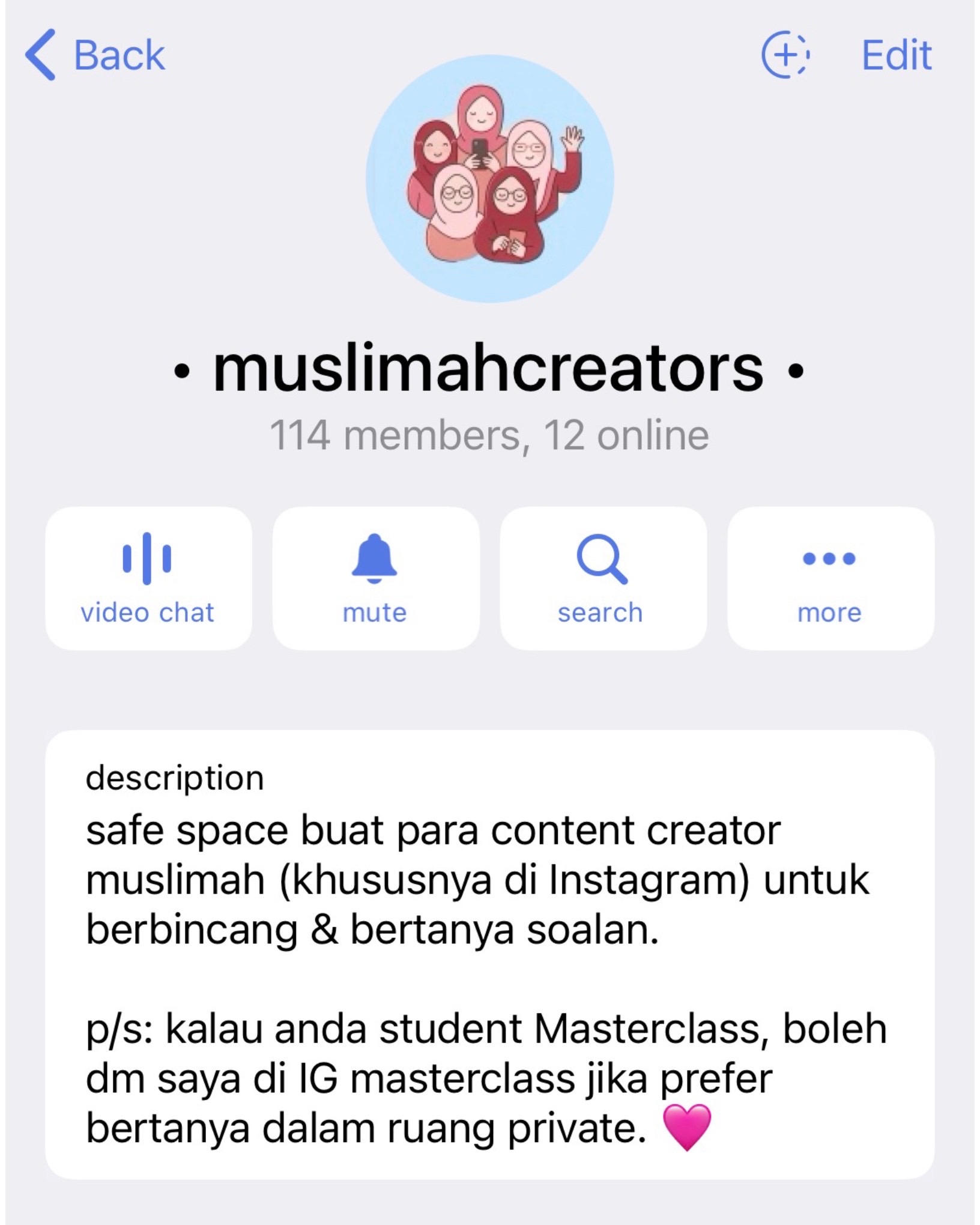Go back to the previous screen
980x1225 pixels.
pyautogui.click(x=95, y=55)
